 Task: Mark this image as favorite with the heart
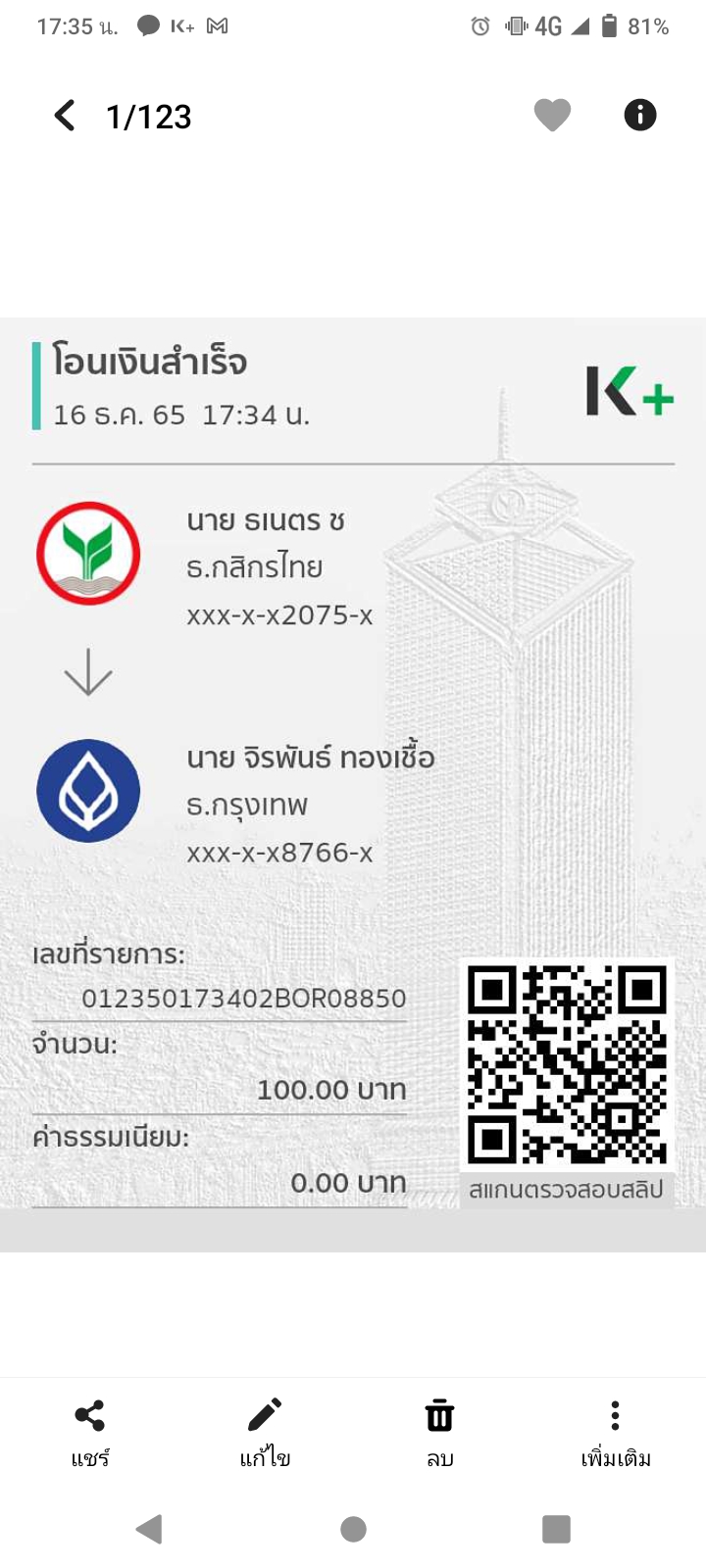point(552,116)
